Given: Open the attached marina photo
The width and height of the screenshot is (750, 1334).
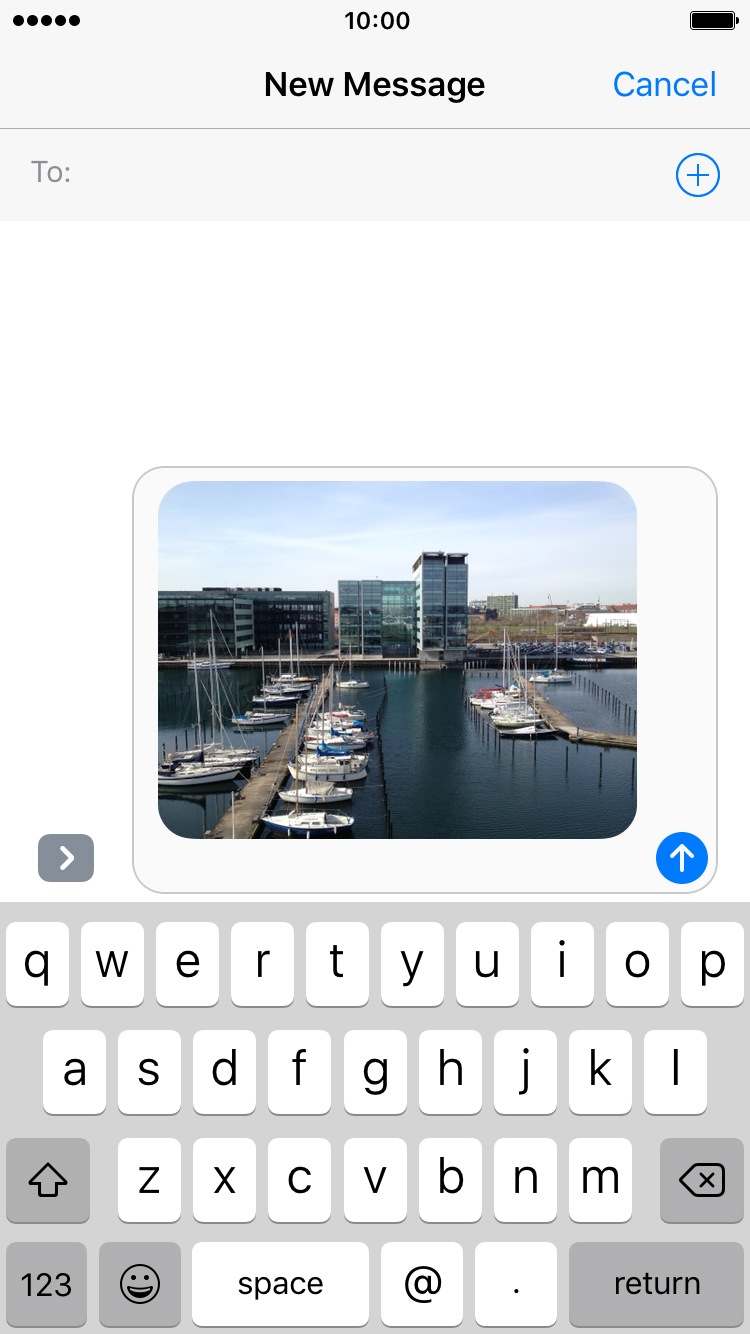Looking at the screenshot, I should pyautogui.click(x=397, y=660).
